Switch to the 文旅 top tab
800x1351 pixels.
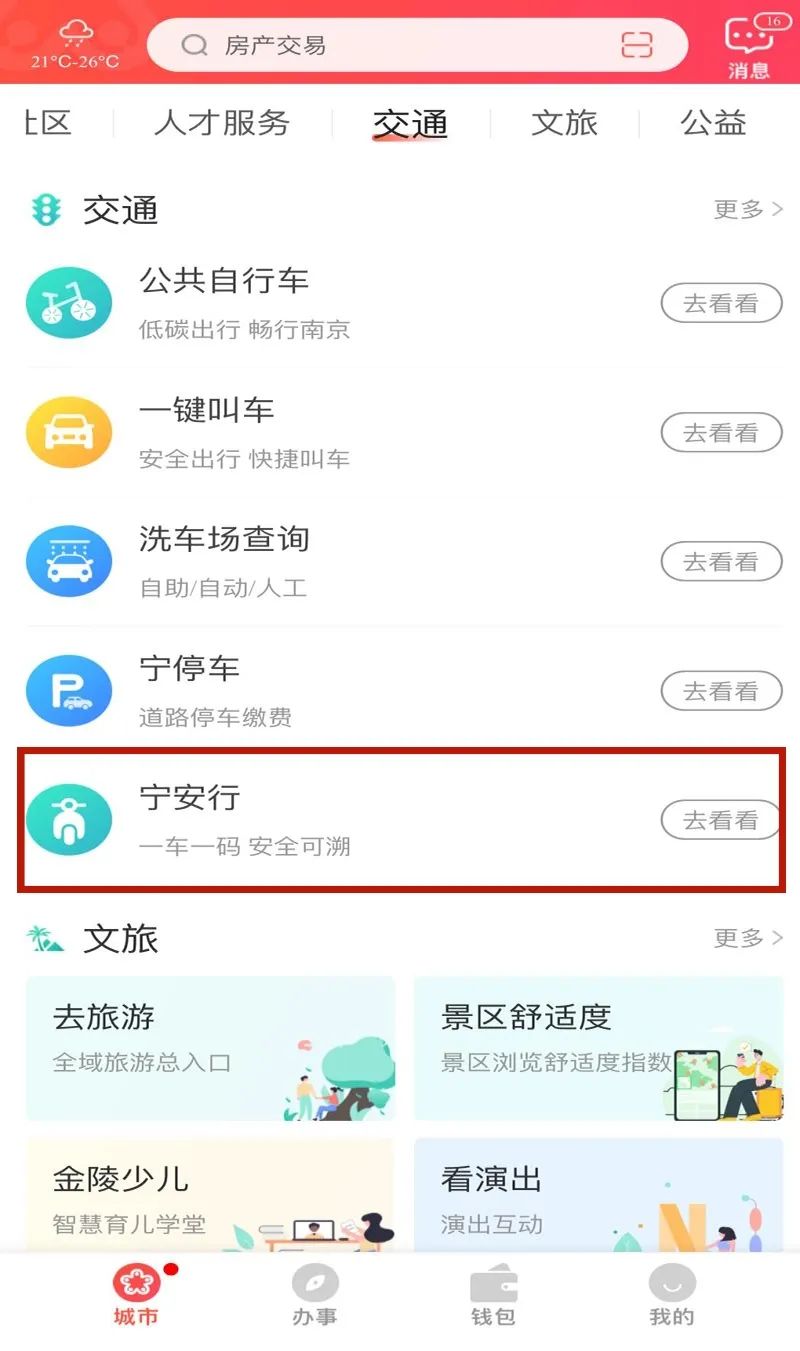[564, 123]
